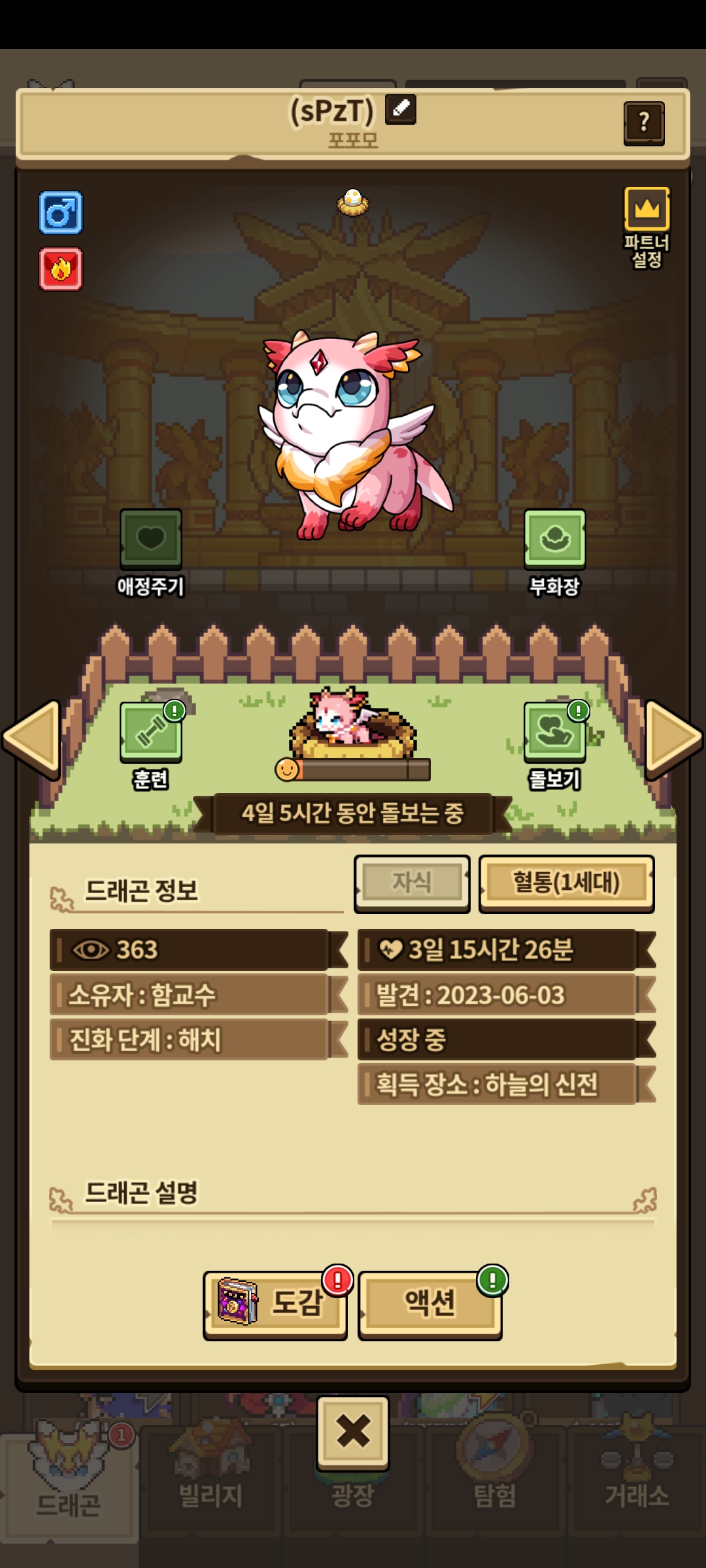
Task: Go to the next dragon with the right arrow
Action: 673,738
